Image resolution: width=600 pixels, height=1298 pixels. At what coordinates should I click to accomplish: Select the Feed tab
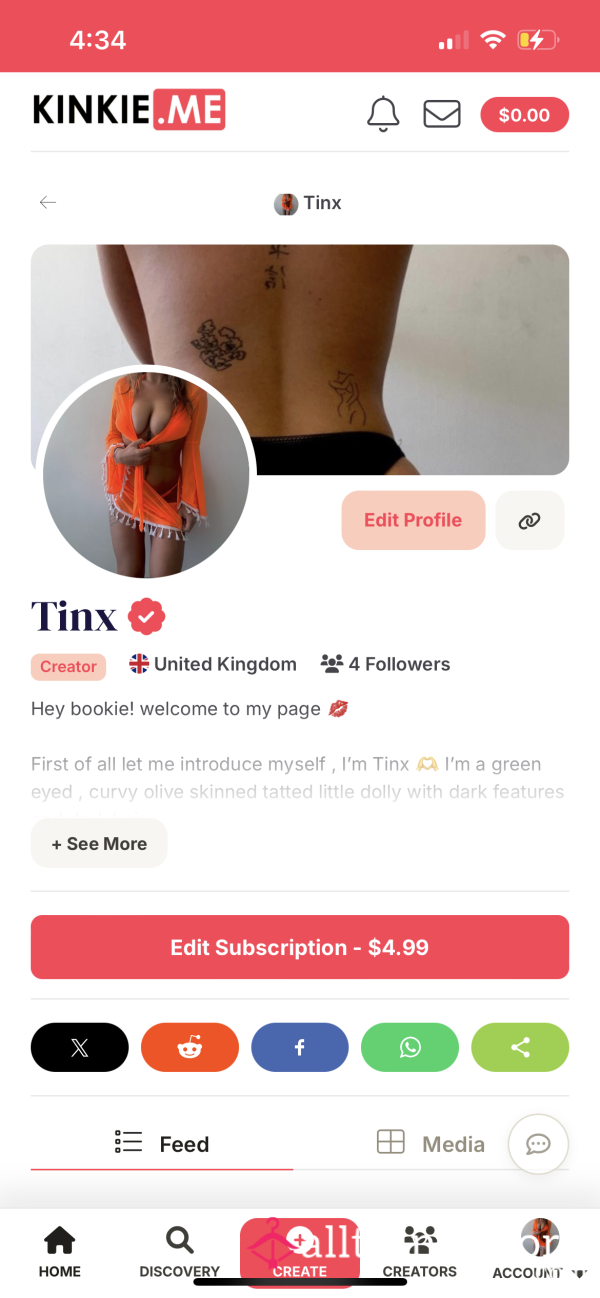coord(162,1143)
